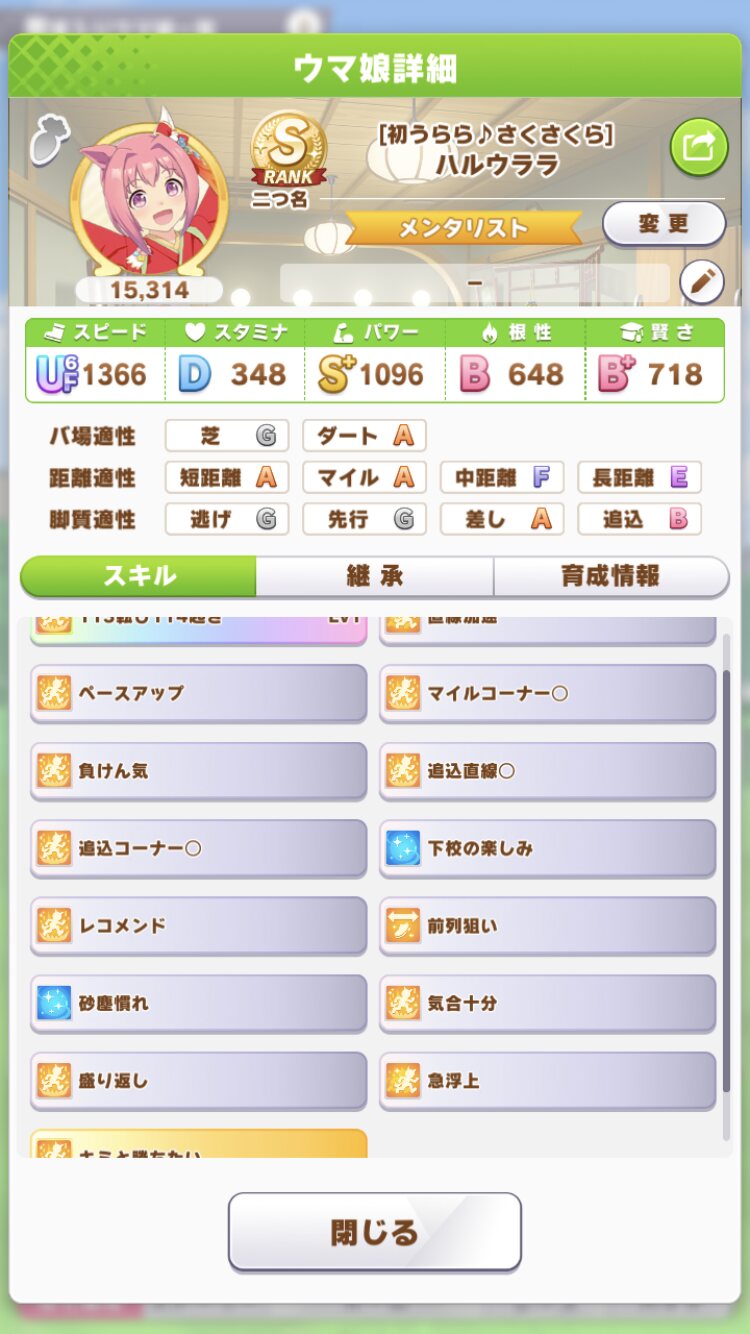Tap the 盛り返し skill
750x1334 pixels.
[198, 1080]
